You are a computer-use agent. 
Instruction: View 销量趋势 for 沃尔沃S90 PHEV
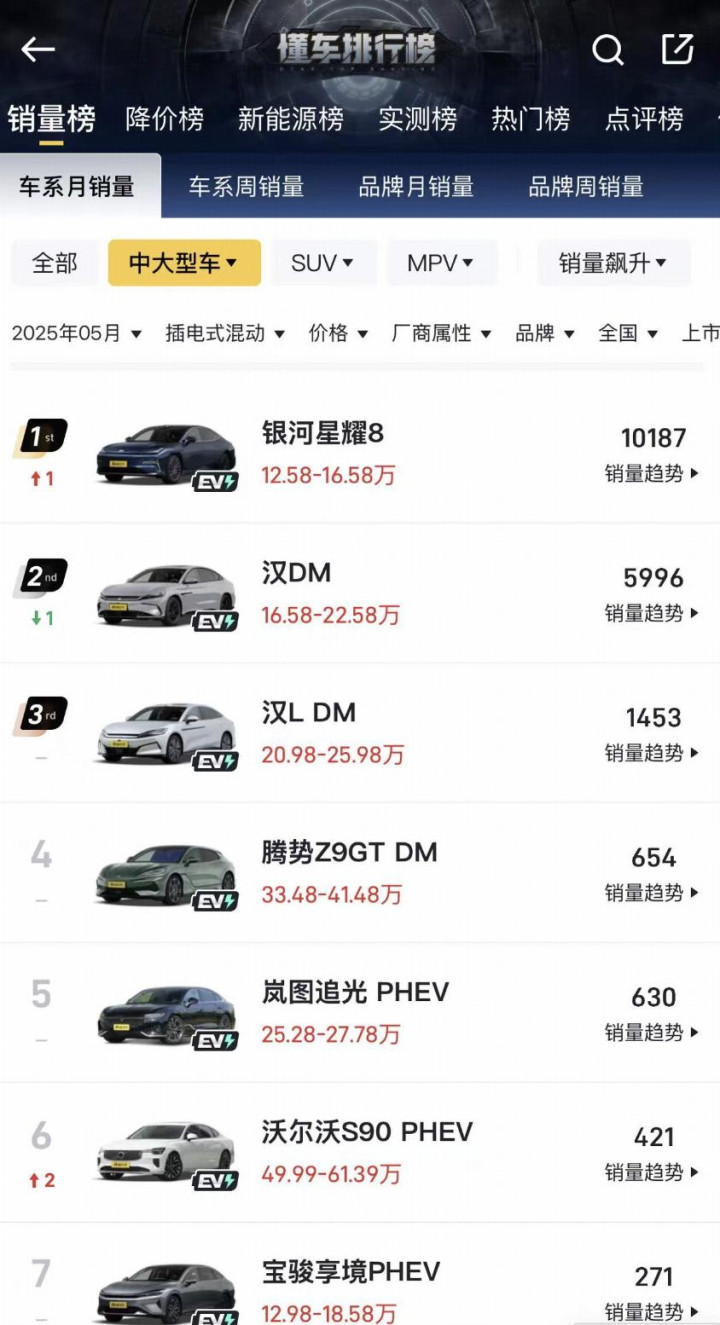click(x=652, y=1172)
